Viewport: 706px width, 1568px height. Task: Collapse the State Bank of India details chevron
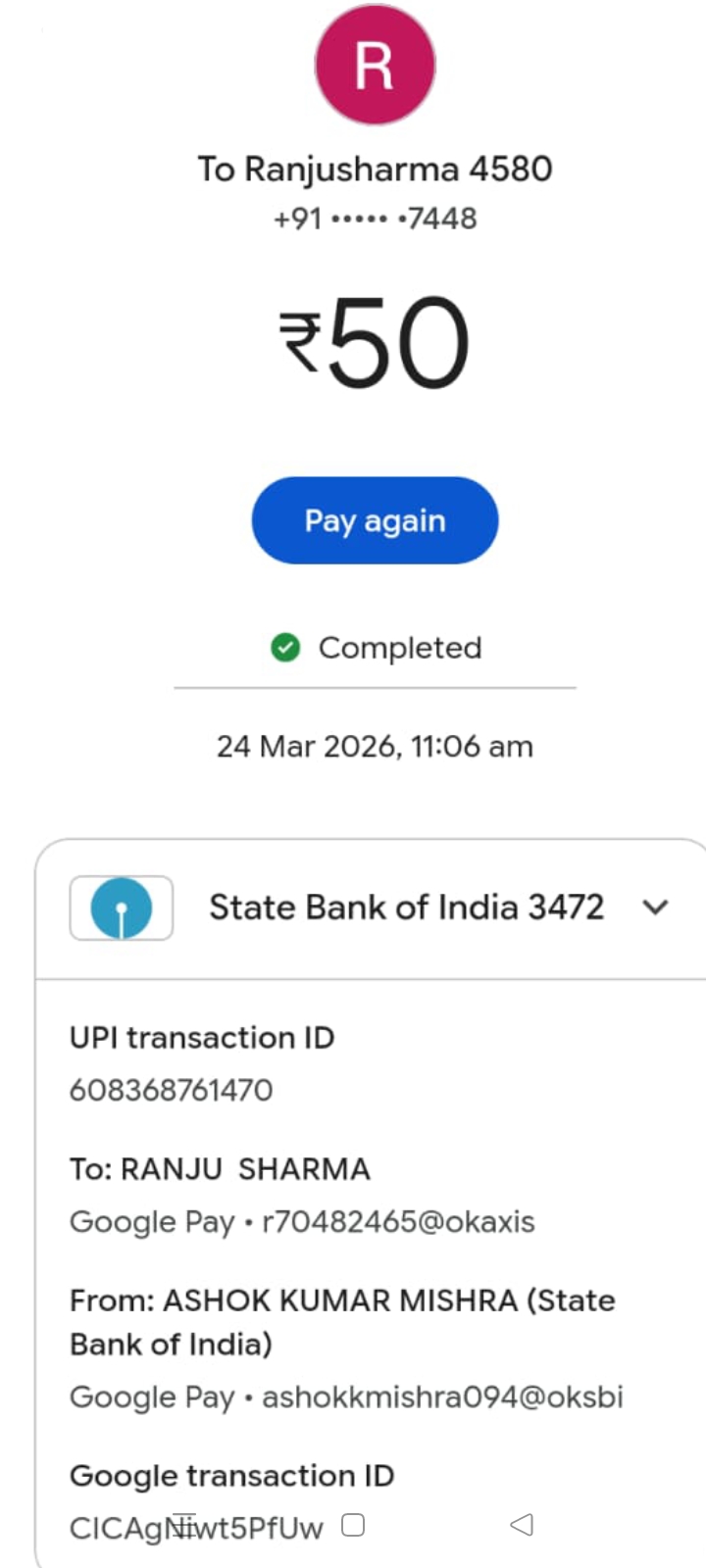pyautogui.click(x=655, y=907)
